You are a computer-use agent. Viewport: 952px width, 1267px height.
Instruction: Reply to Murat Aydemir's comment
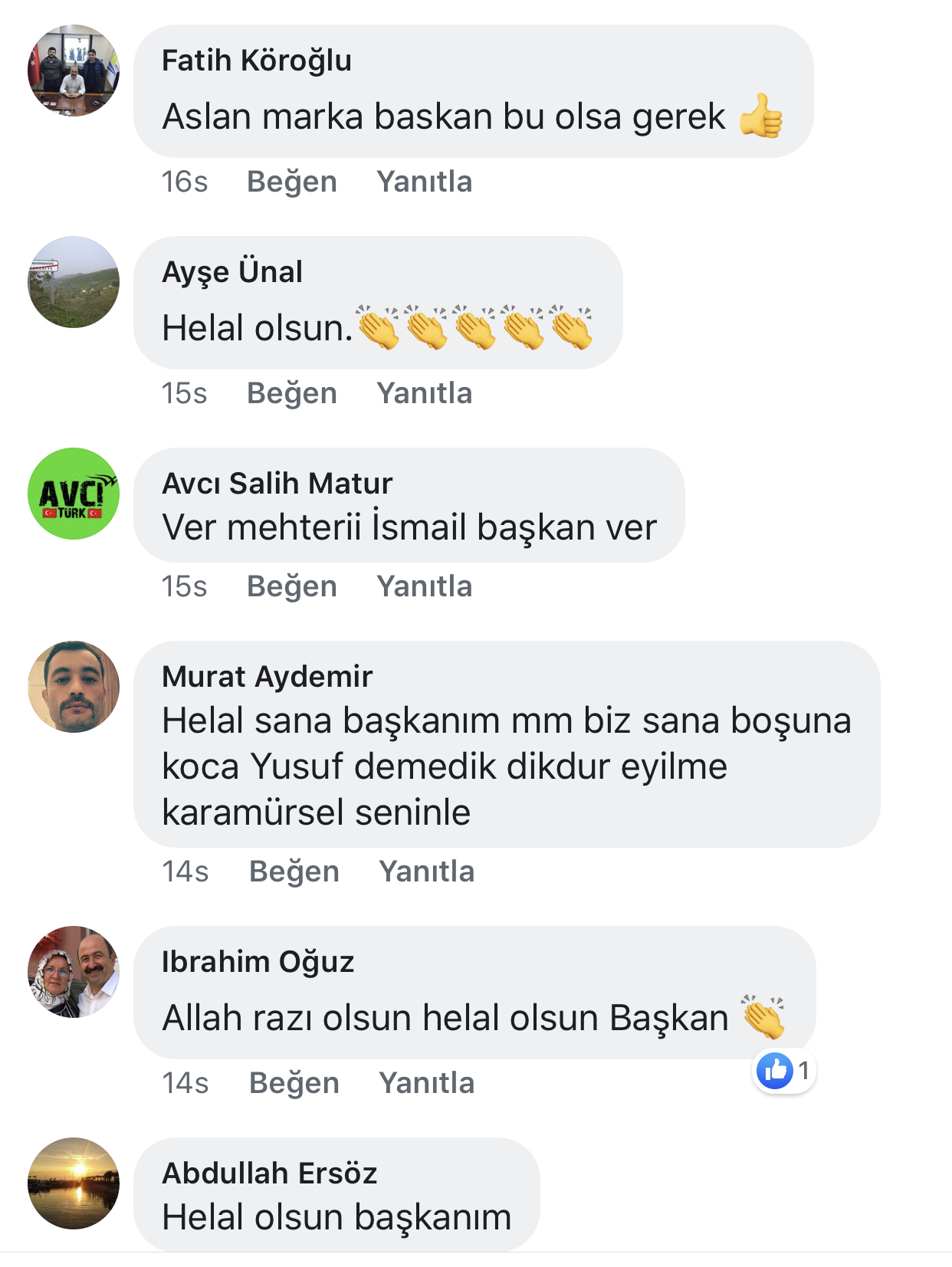(426, 871)
